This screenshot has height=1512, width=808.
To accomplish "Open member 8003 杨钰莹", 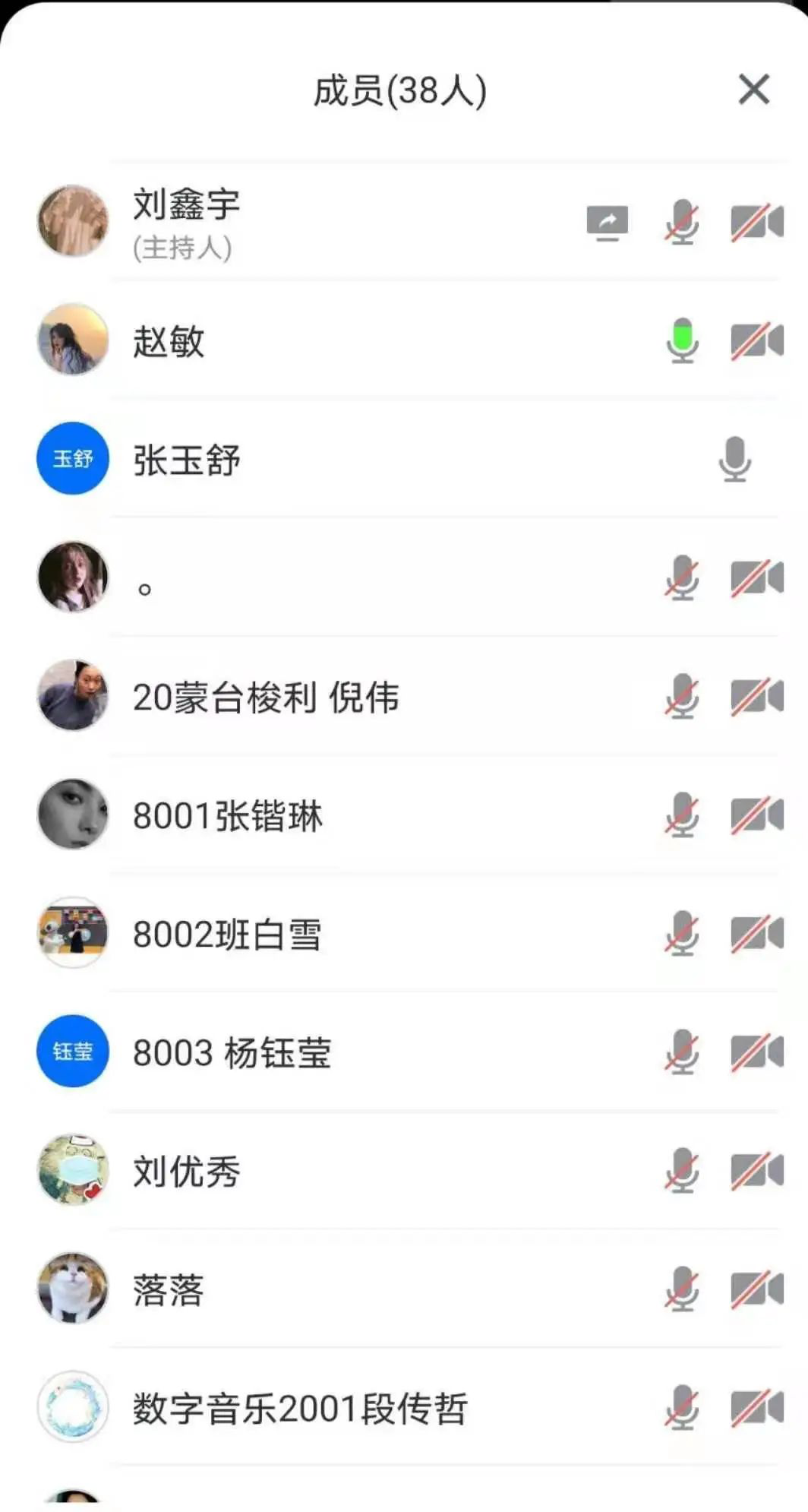I will coord(232,1053).
